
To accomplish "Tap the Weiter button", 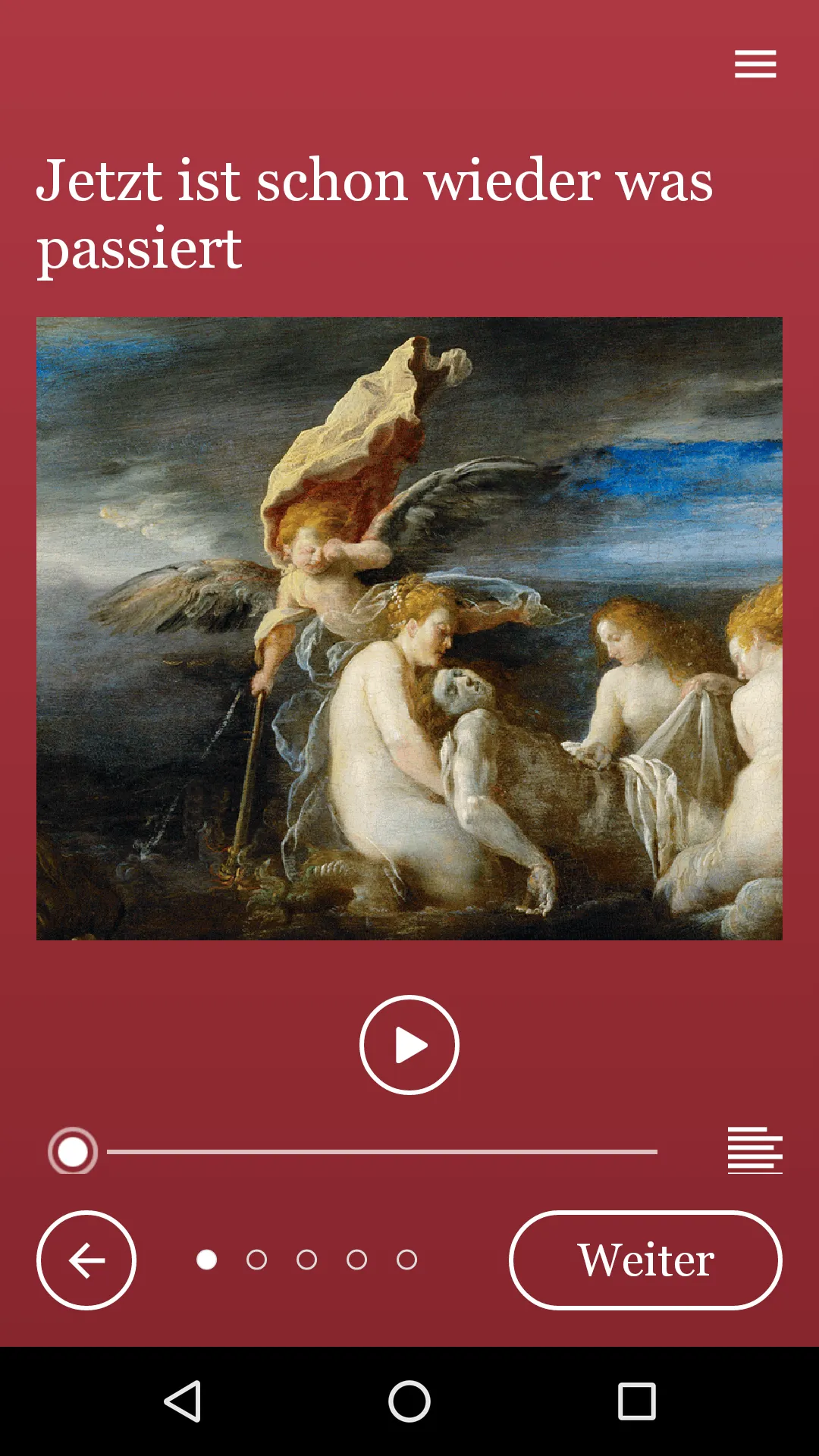I will pyautogui.click(x=645, y=1260).
